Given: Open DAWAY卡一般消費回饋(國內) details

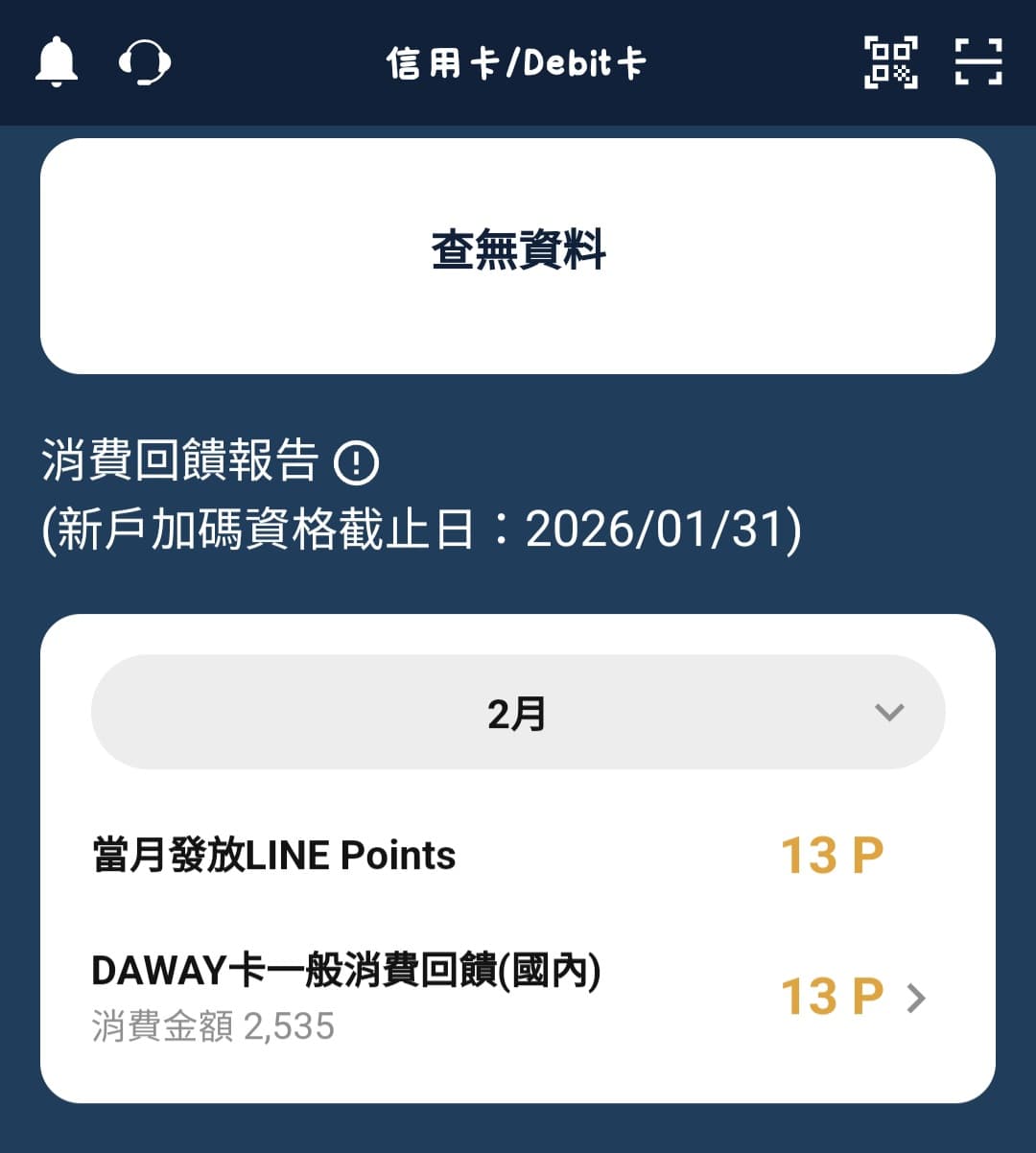Looking at the screenshot, I should click(345, 971).
